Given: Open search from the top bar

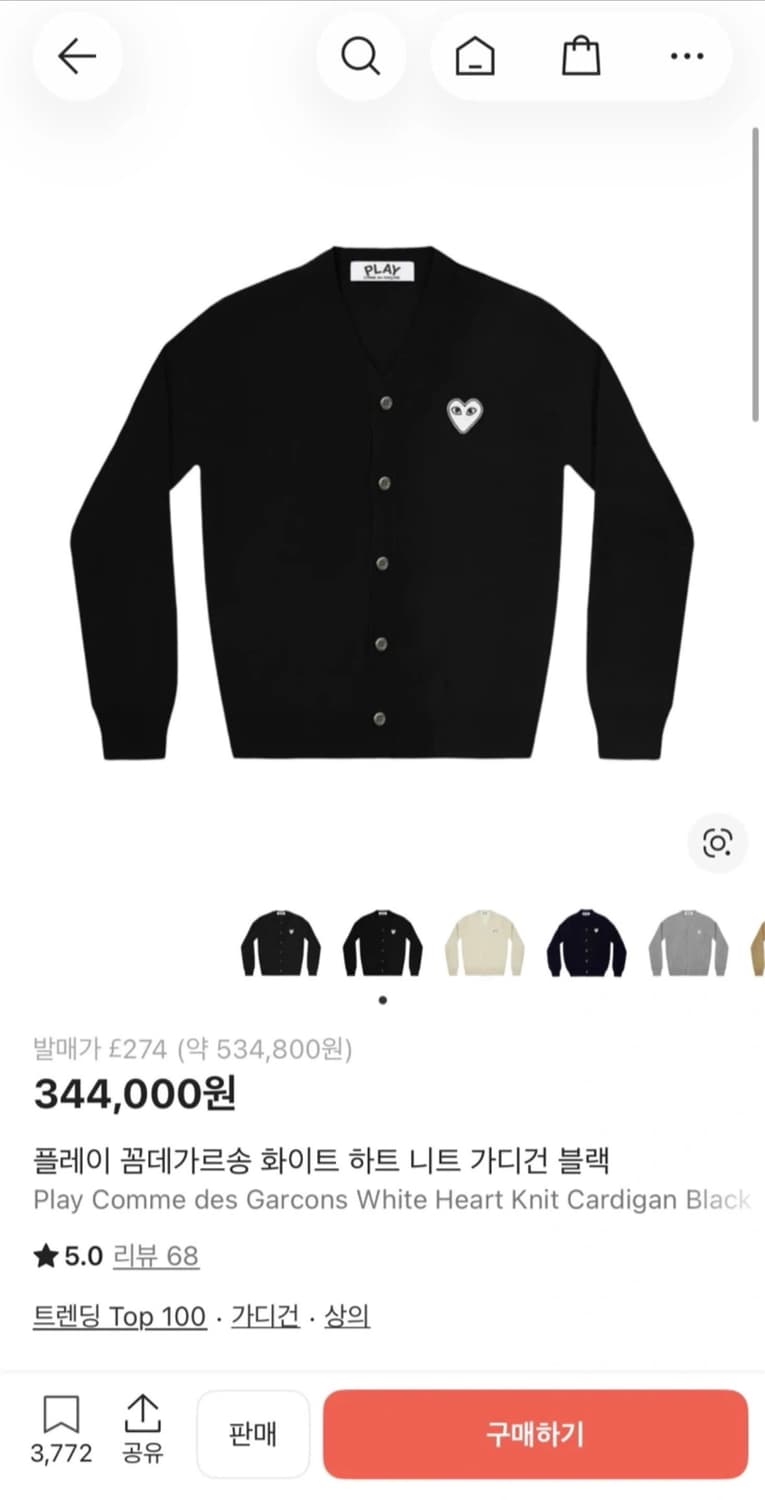Looking at the screenshot, I should pos(361,57).
